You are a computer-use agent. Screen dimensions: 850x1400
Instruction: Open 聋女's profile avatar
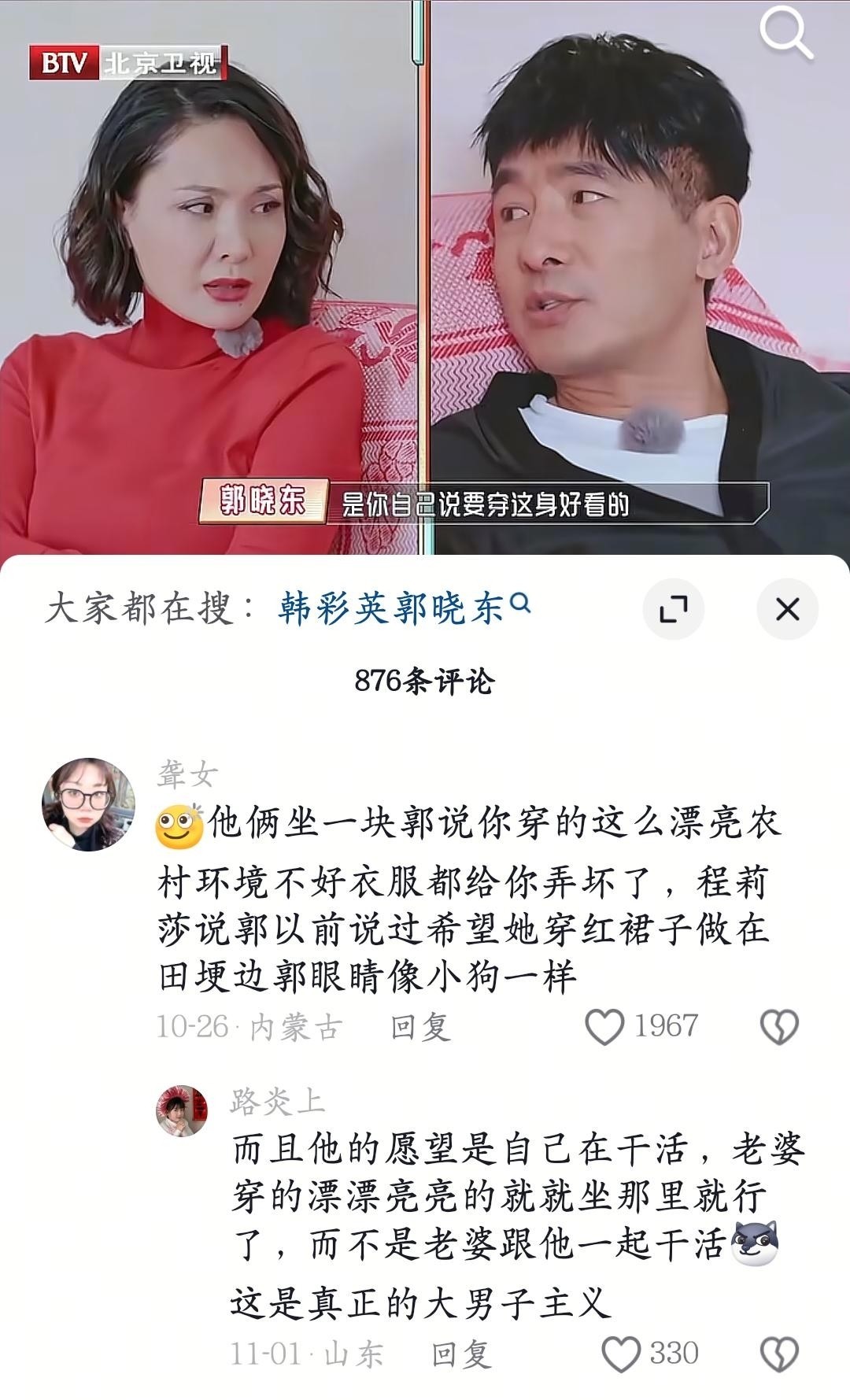(x=88, y=804)
